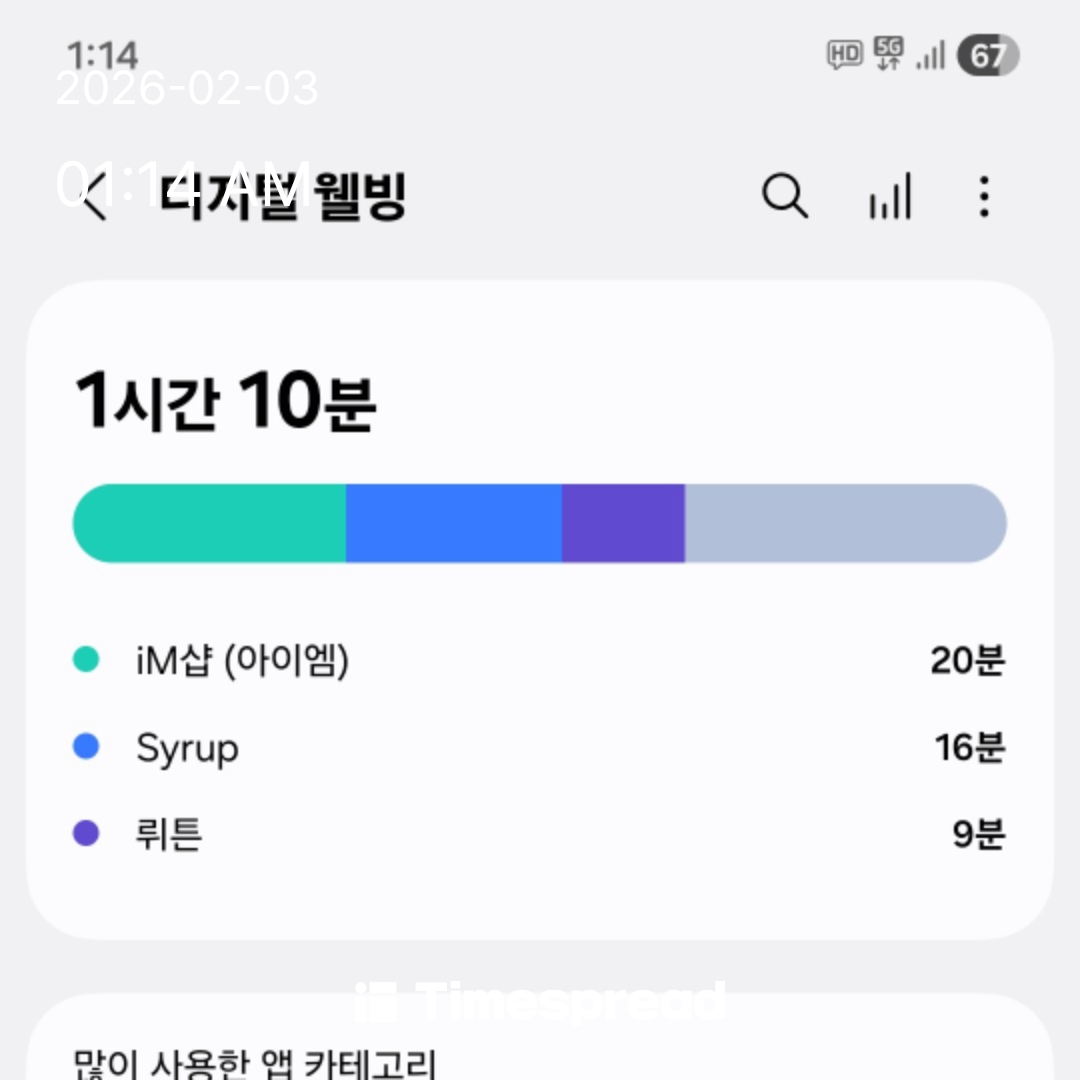1080x1080 pixels.
Task: Open iM샵 (아이엠) usage details
Action: pos(540,660)
